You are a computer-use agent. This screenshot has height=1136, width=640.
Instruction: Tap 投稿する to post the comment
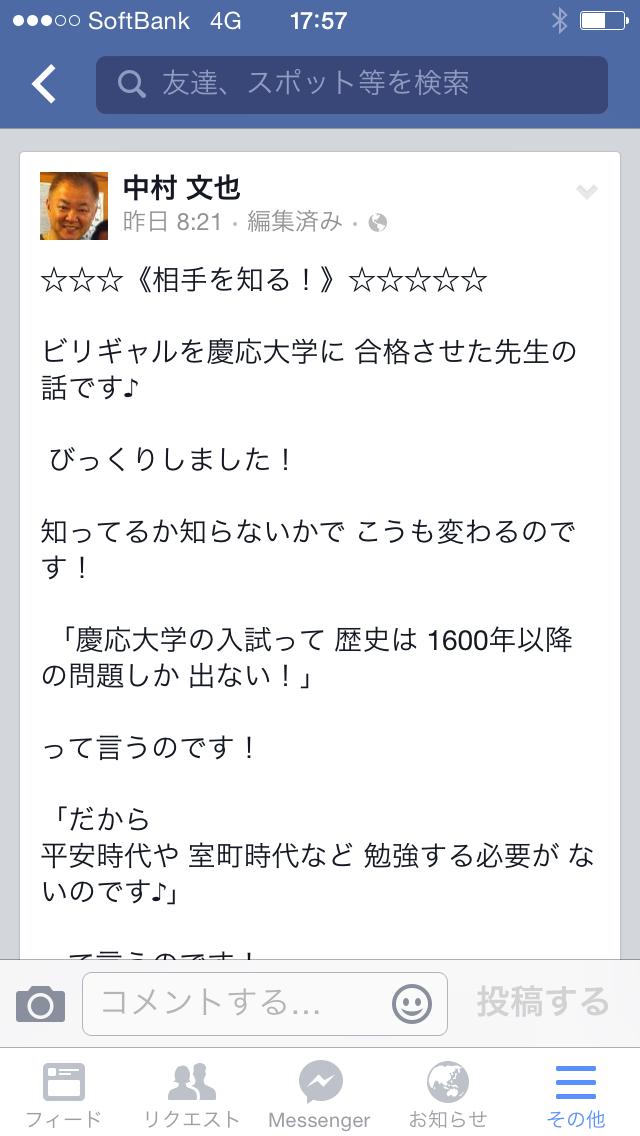(542, 1002)
